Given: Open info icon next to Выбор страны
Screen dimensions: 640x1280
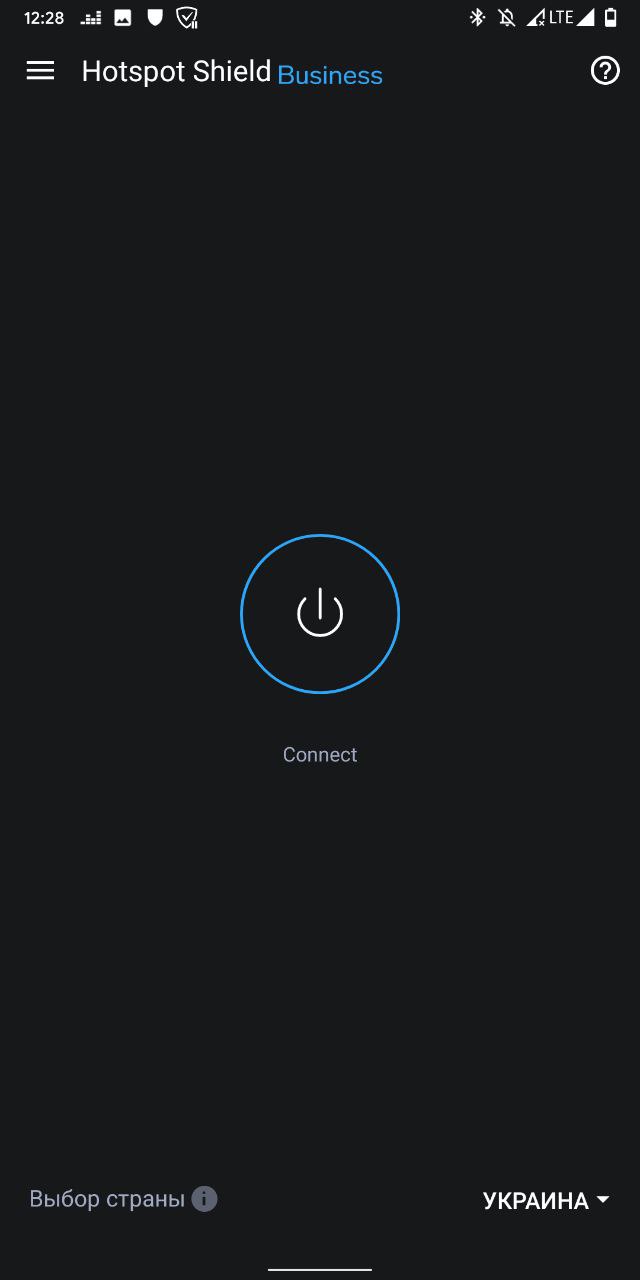Looking at the screenshot, I should (205, 1199).
